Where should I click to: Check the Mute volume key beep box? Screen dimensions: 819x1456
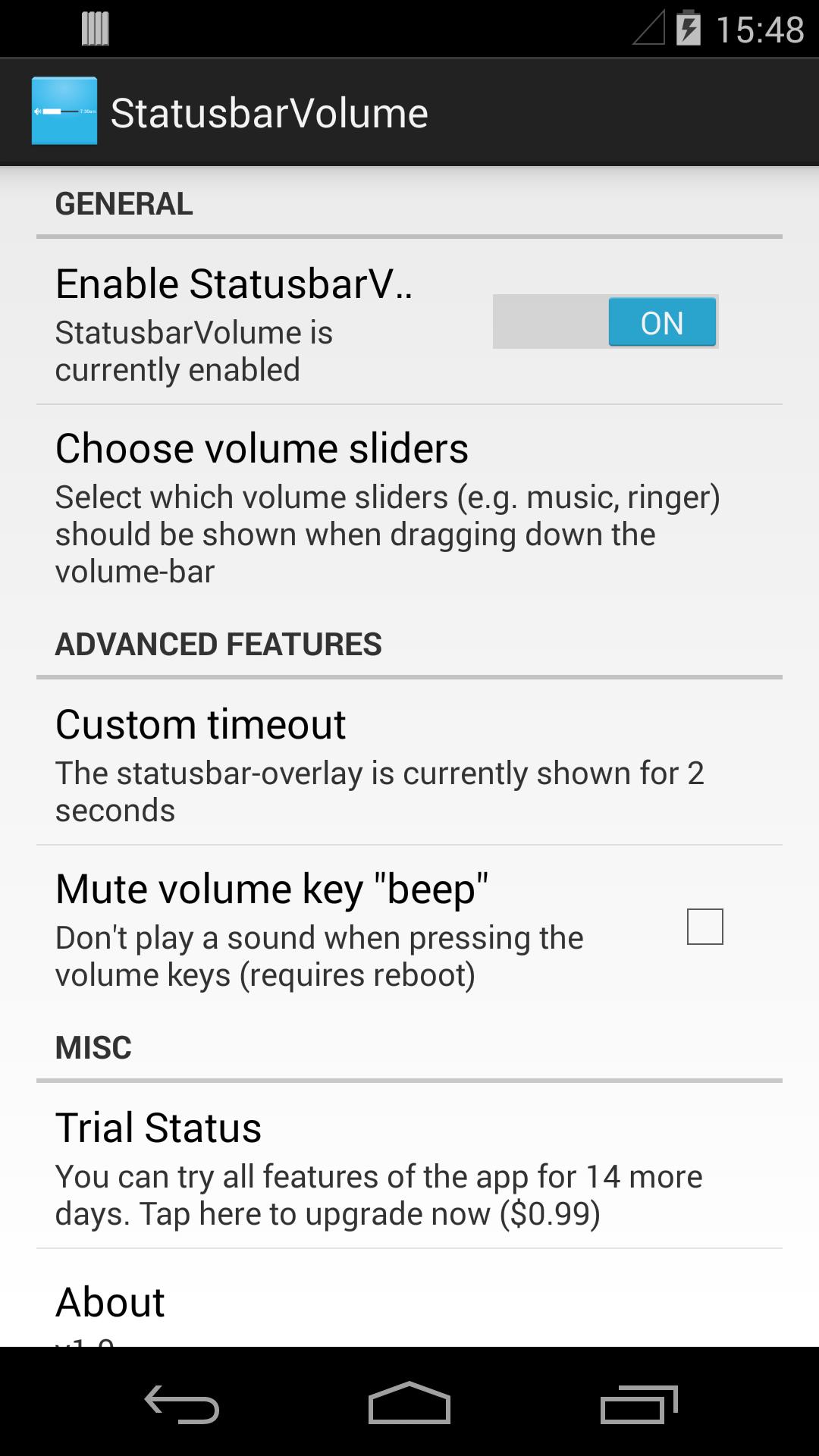click(x=704, y=927)
